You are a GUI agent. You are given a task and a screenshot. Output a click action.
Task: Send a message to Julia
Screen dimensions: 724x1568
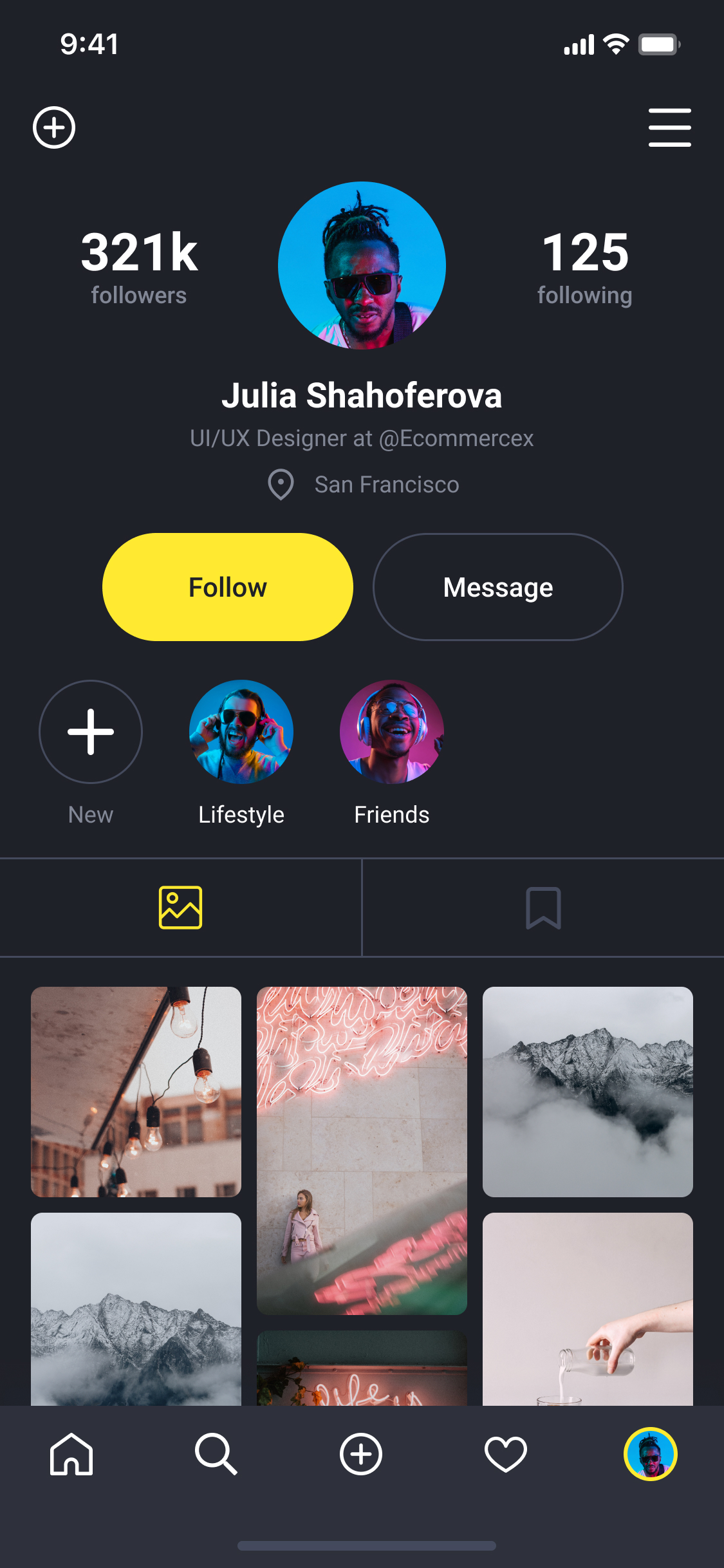(497, 587)
